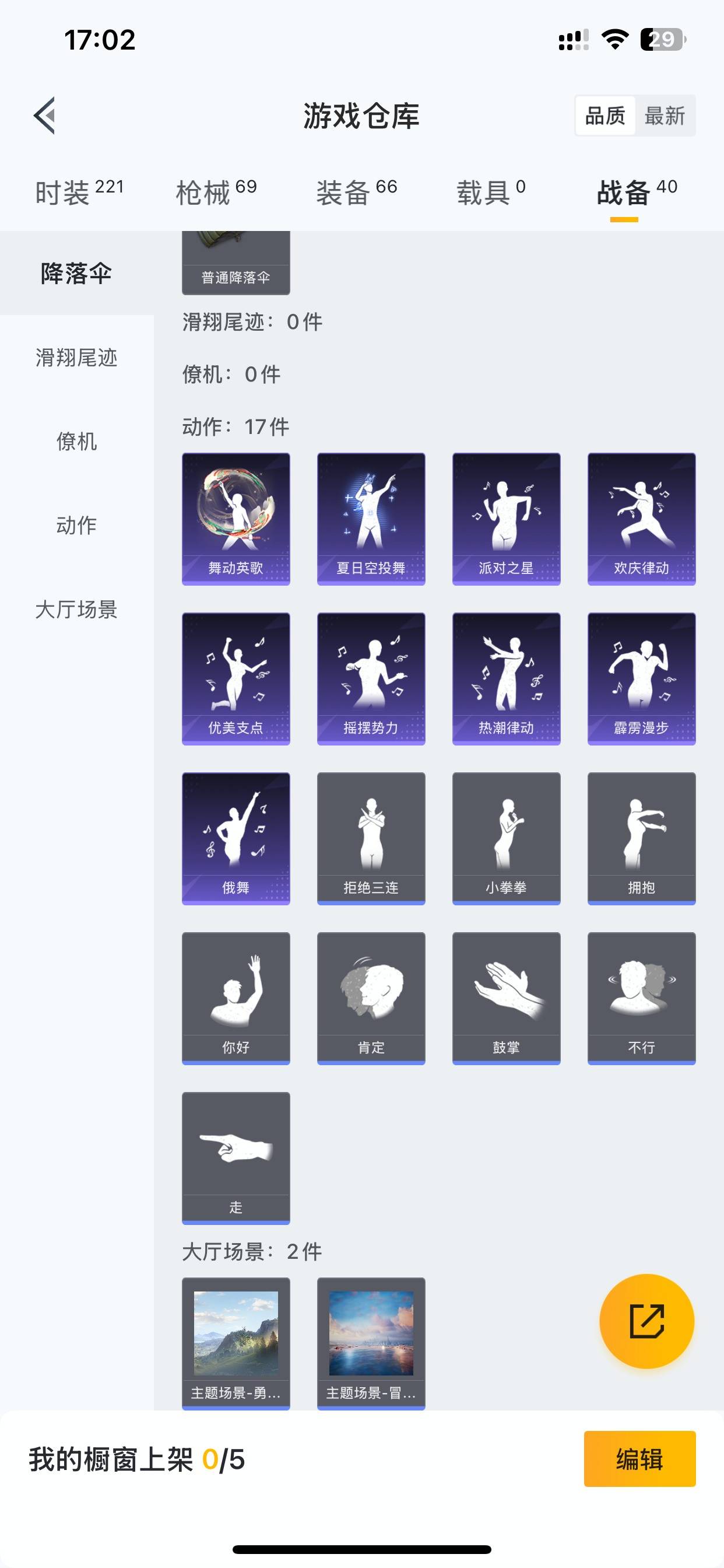
Task: Jump to 滑翔尾迹 in the sidebar
Action: pos(77,358)
